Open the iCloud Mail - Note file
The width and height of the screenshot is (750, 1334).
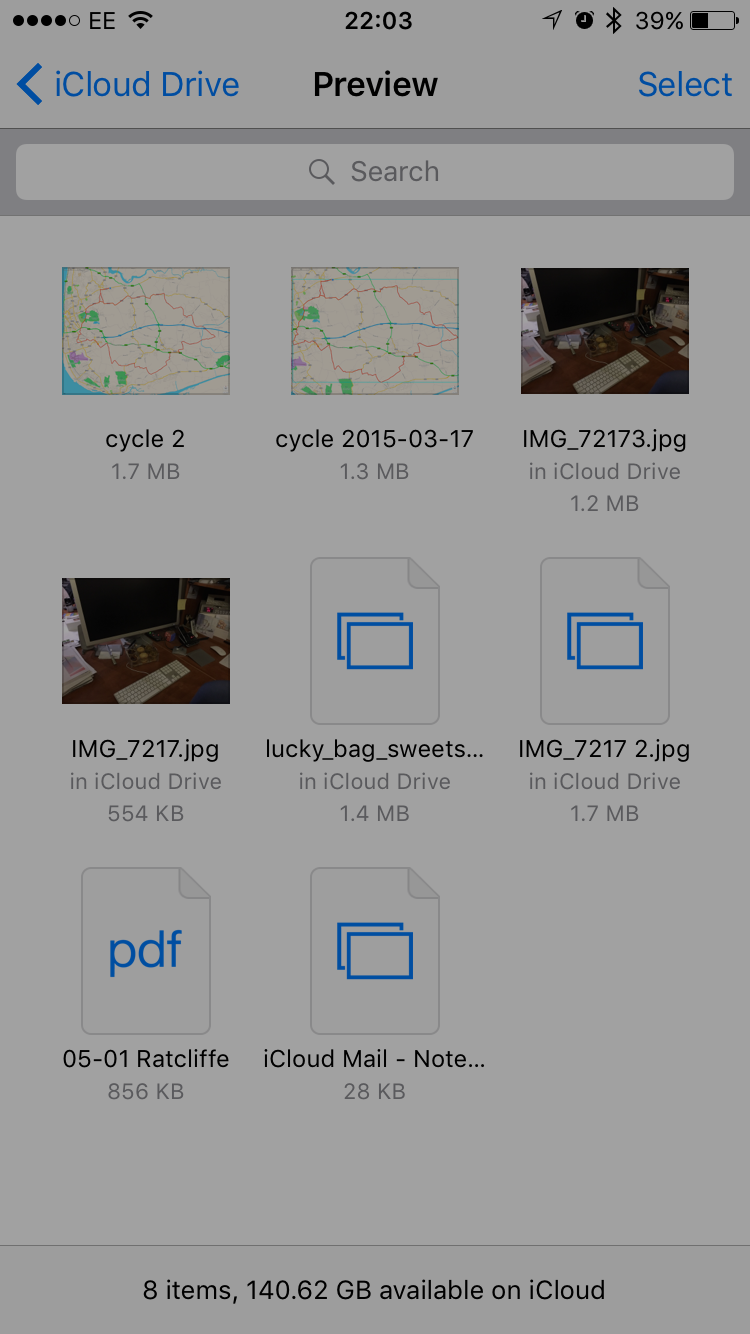[375, 951]
